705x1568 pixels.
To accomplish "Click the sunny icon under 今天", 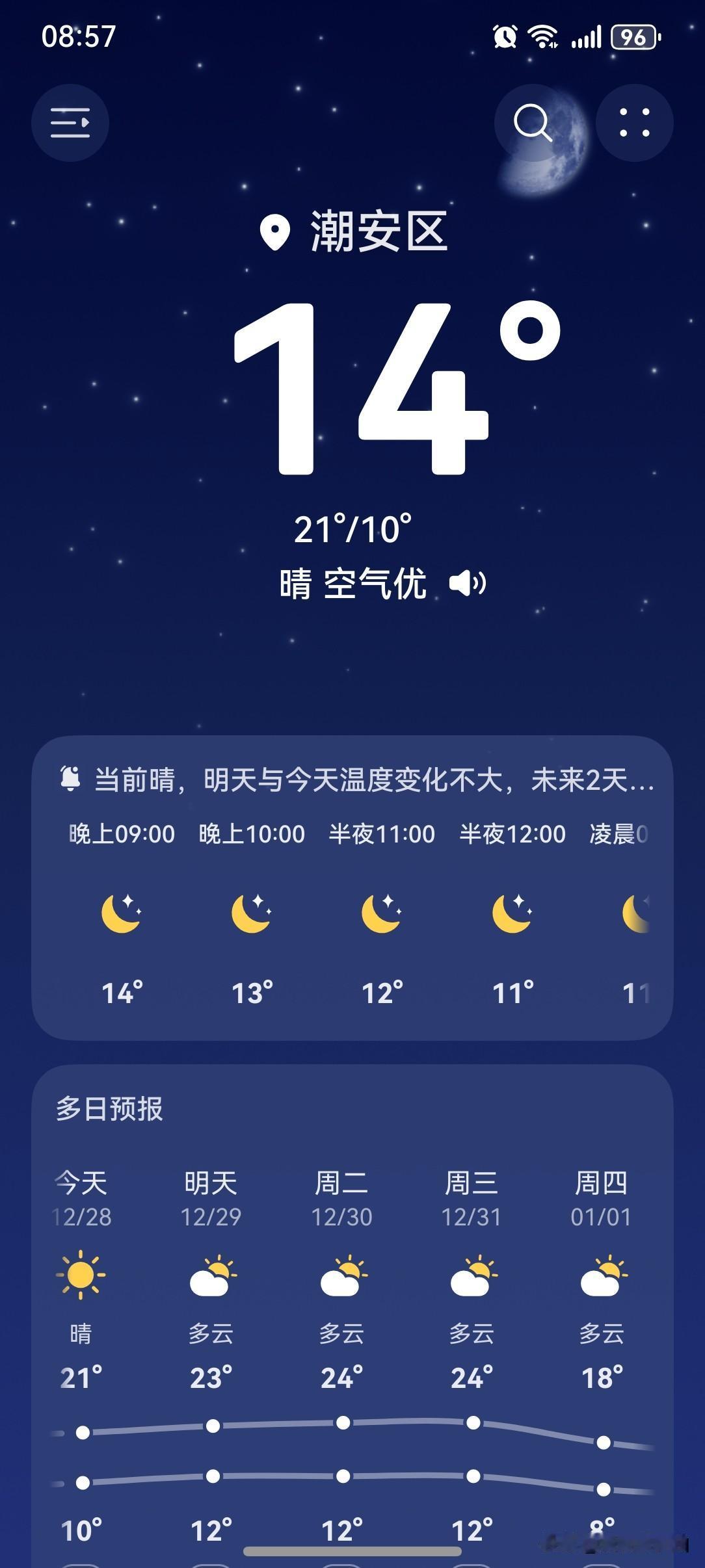I will pyautogui.click(x=79, y=1276).
